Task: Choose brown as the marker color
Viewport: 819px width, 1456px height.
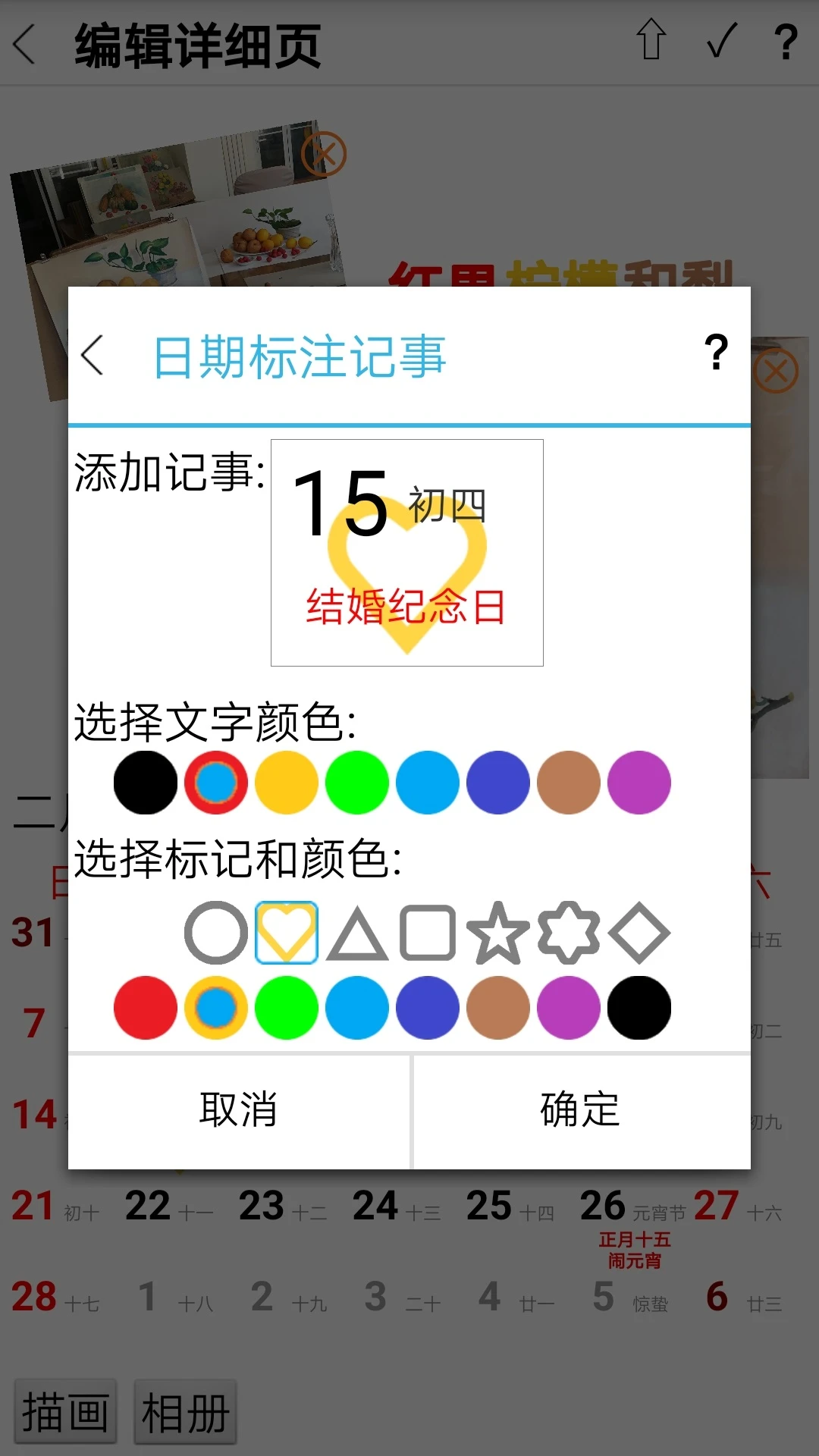Action: tap(498, 1008)
